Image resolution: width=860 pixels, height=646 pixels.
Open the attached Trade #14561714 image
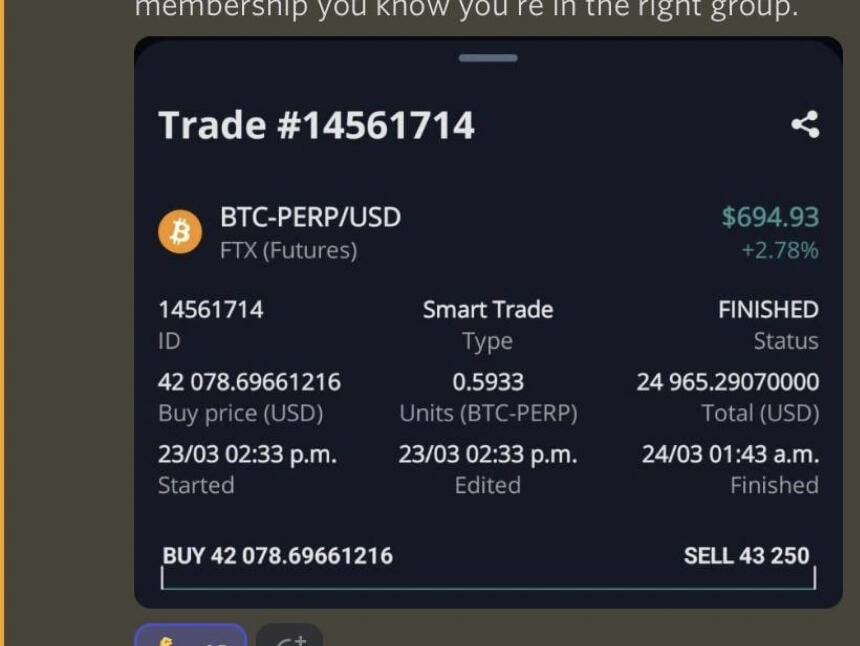488,322
